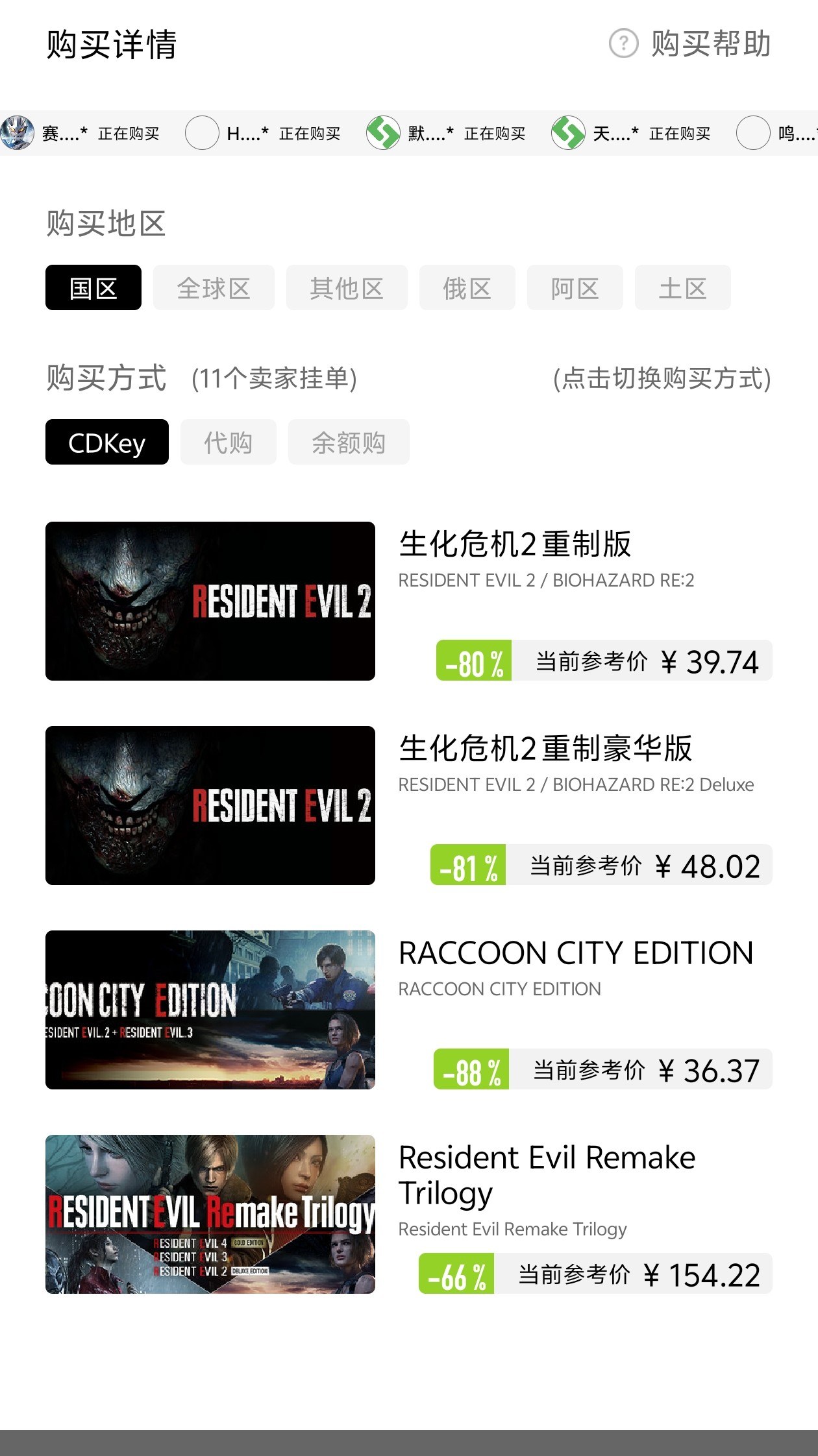Open the 生化危机2重制版 listing
The width and height of the screenshot is (818, 1456).
tap(409, 601)
